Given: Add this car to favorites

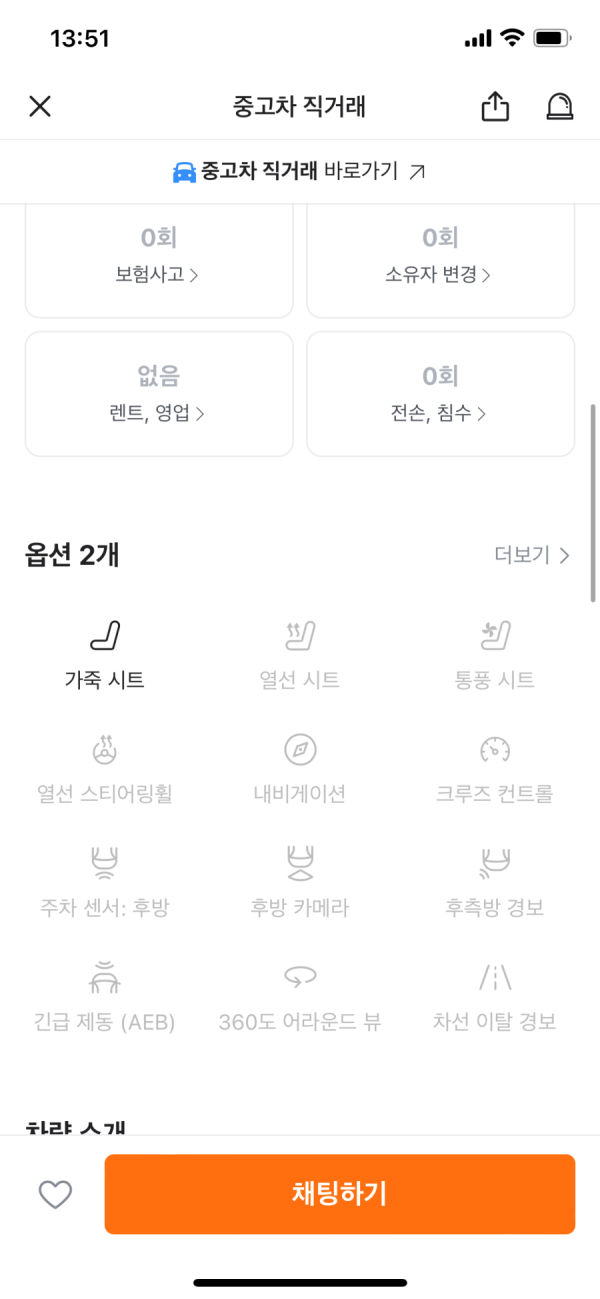Looking at the screenshot, I should (55, 1194).
